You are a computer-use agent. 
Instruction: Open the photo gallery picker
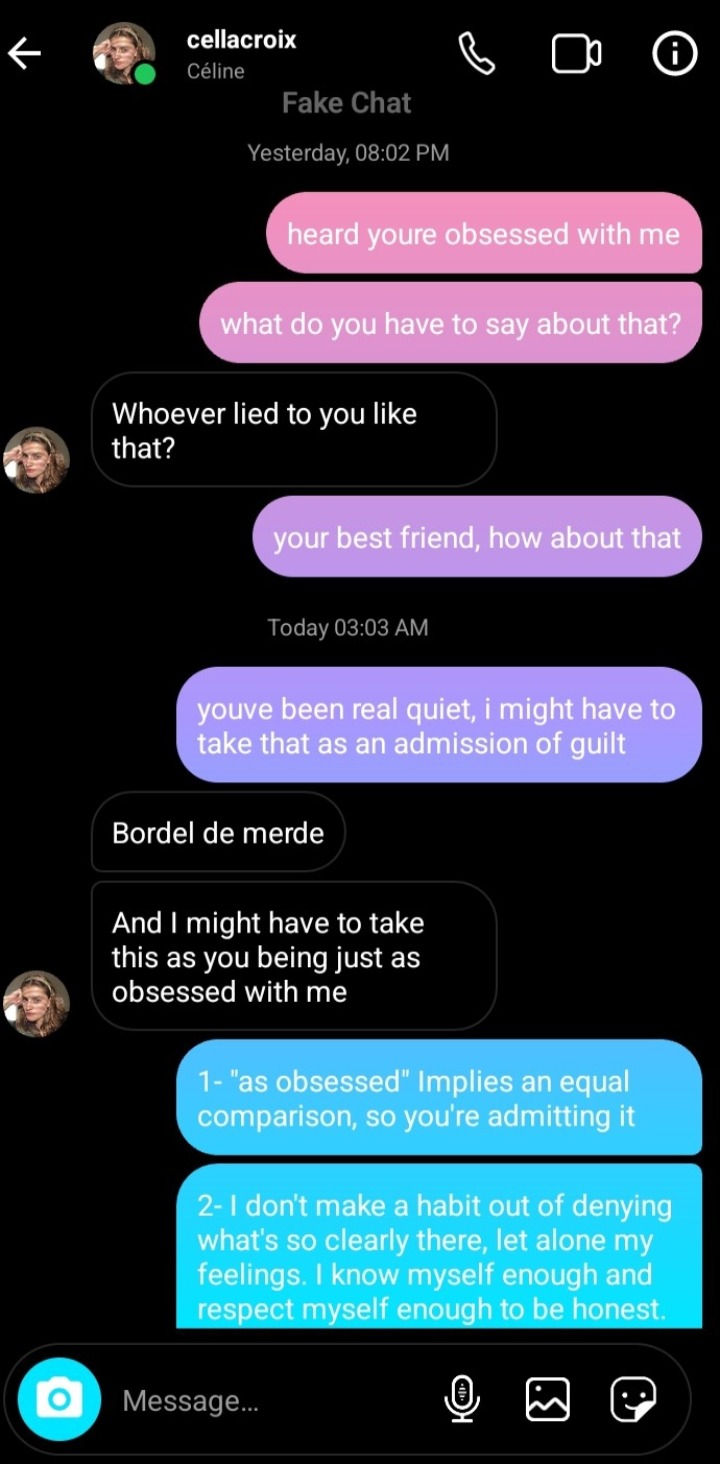tap(547, 1399)
